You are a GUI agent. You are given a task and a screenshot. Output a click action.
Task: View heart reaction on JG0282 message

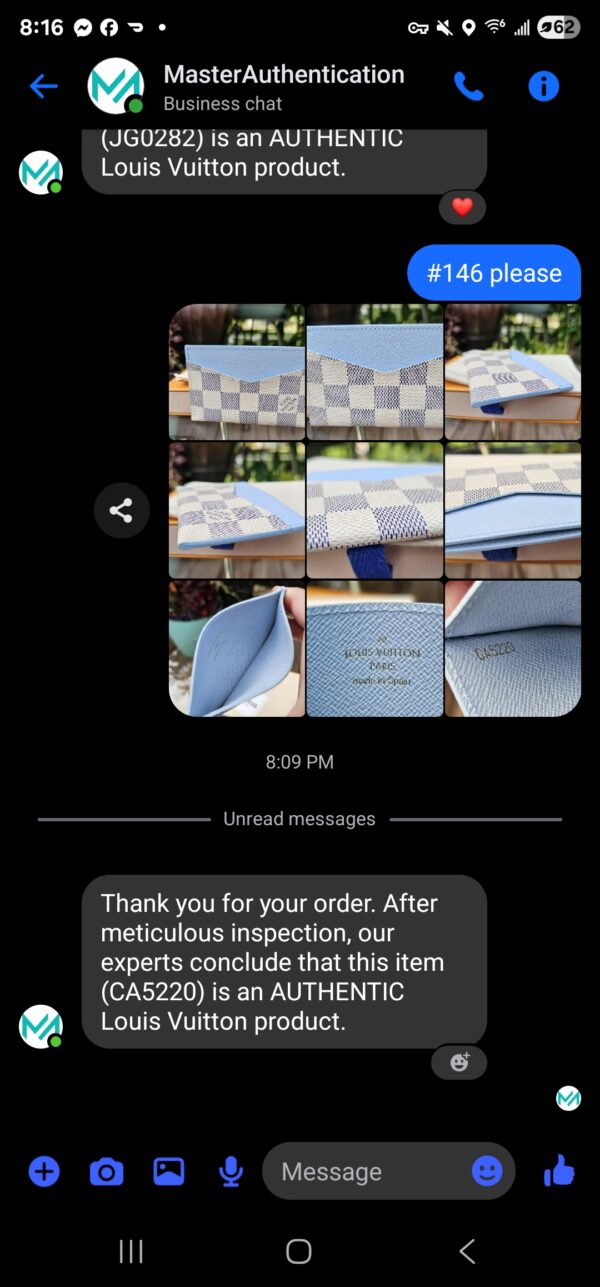coord(462,207)
